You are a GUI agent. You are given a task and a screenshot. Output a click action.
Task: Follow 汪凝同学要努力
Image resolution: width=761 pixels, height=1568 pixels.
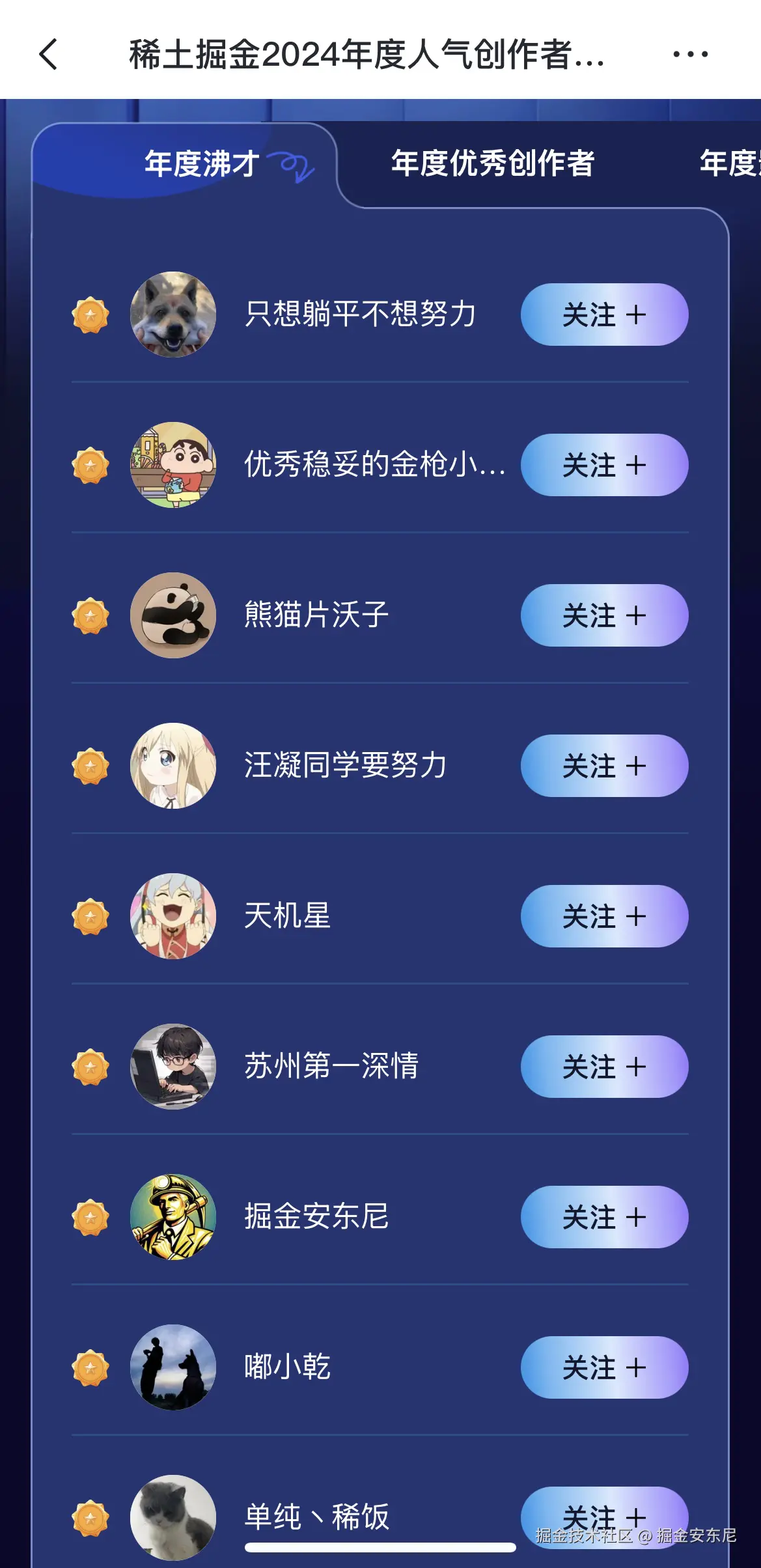(604, 766)
